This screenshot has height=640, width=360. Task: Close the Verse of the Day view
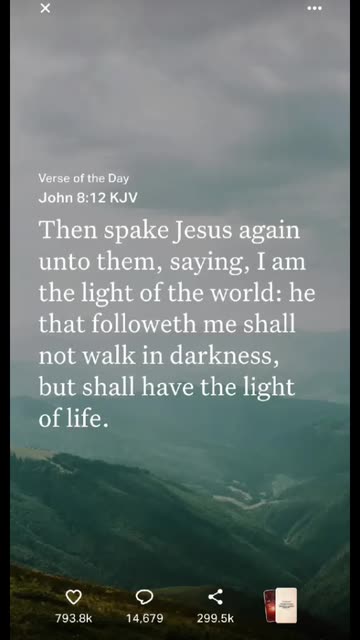pos(45,8)
